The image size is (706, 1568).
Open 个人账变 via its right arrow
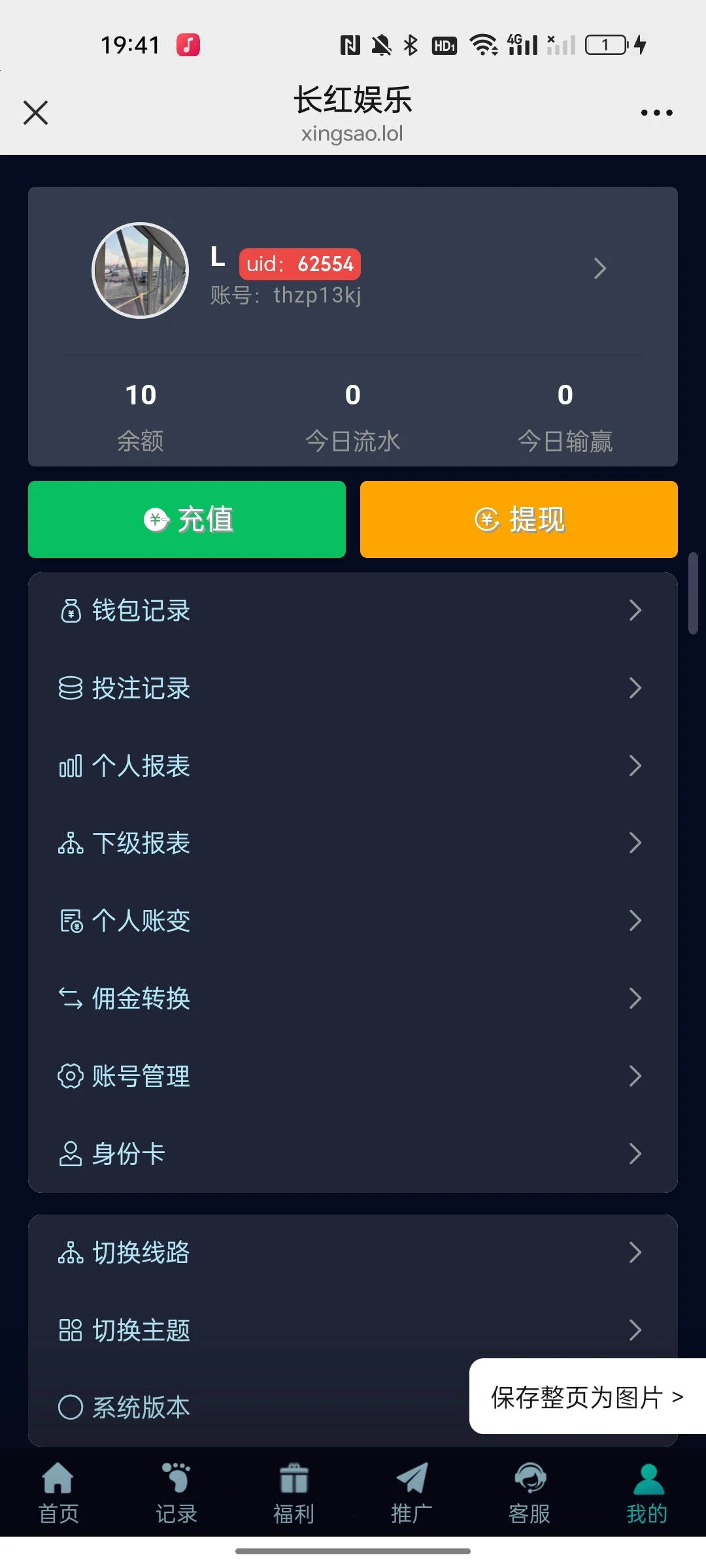coord(635,921)
